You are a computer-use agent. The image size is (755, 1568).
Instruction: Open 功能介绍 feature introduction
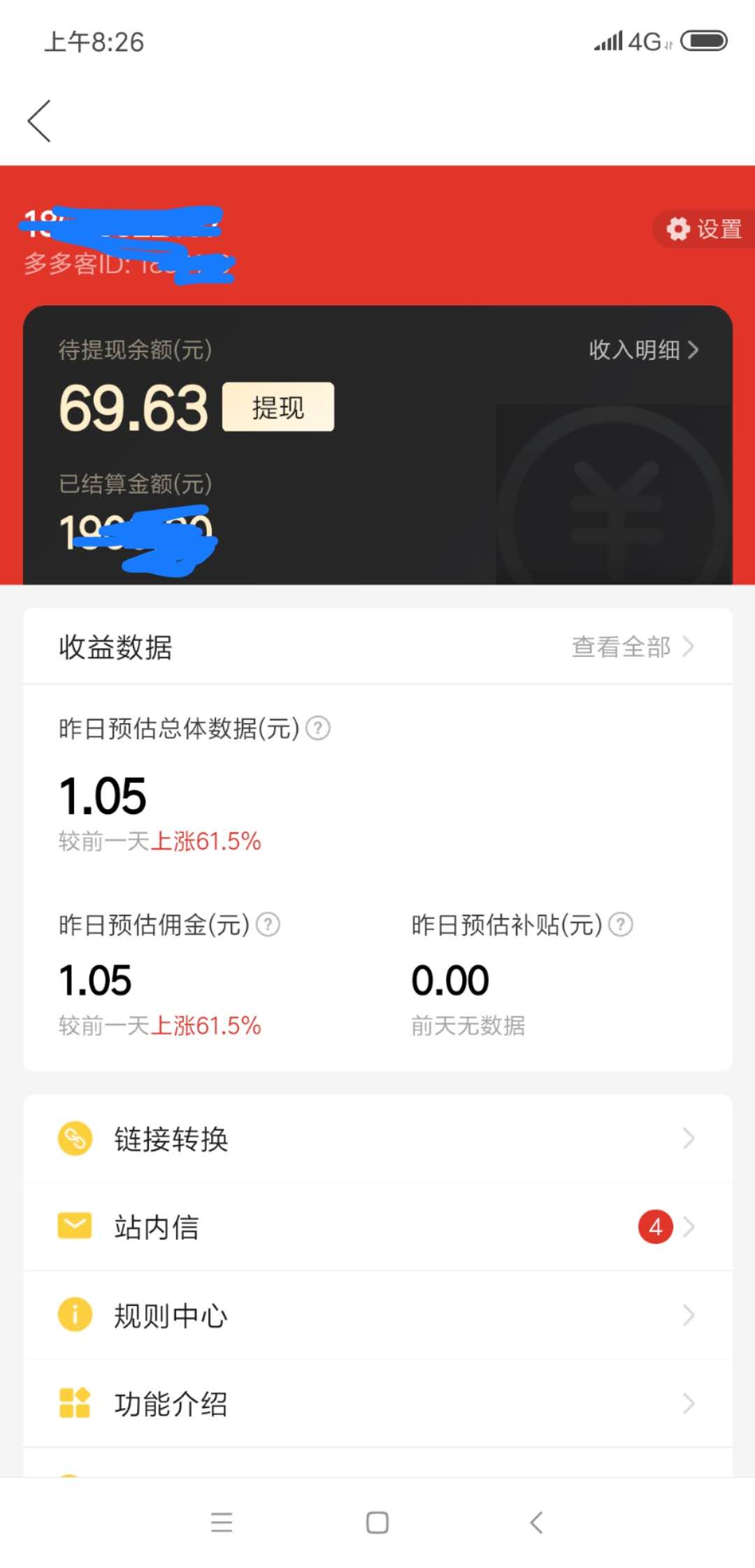pos(377,1403)
